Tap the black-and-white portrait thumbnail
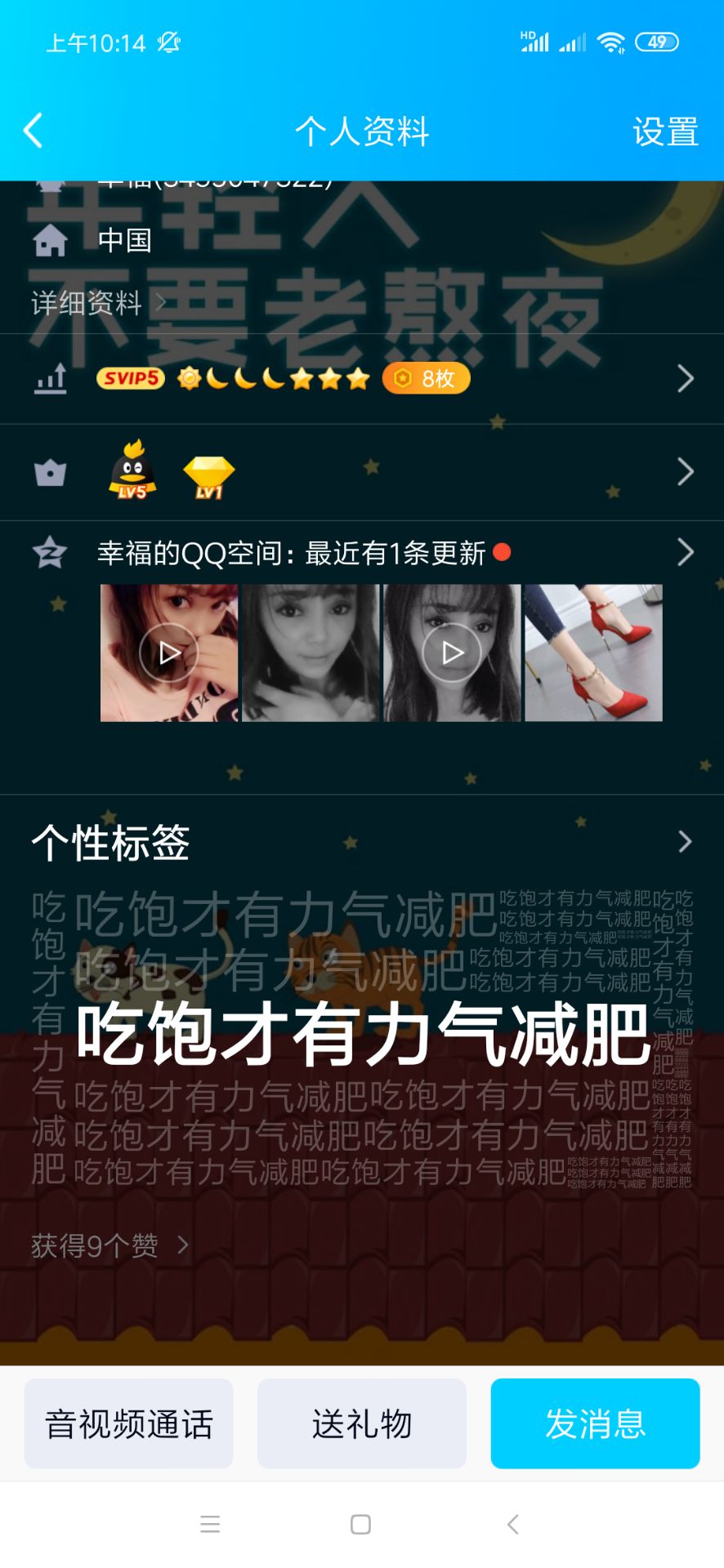Image resolution: width=724 pixels, height=1568 pixels. 310,652
